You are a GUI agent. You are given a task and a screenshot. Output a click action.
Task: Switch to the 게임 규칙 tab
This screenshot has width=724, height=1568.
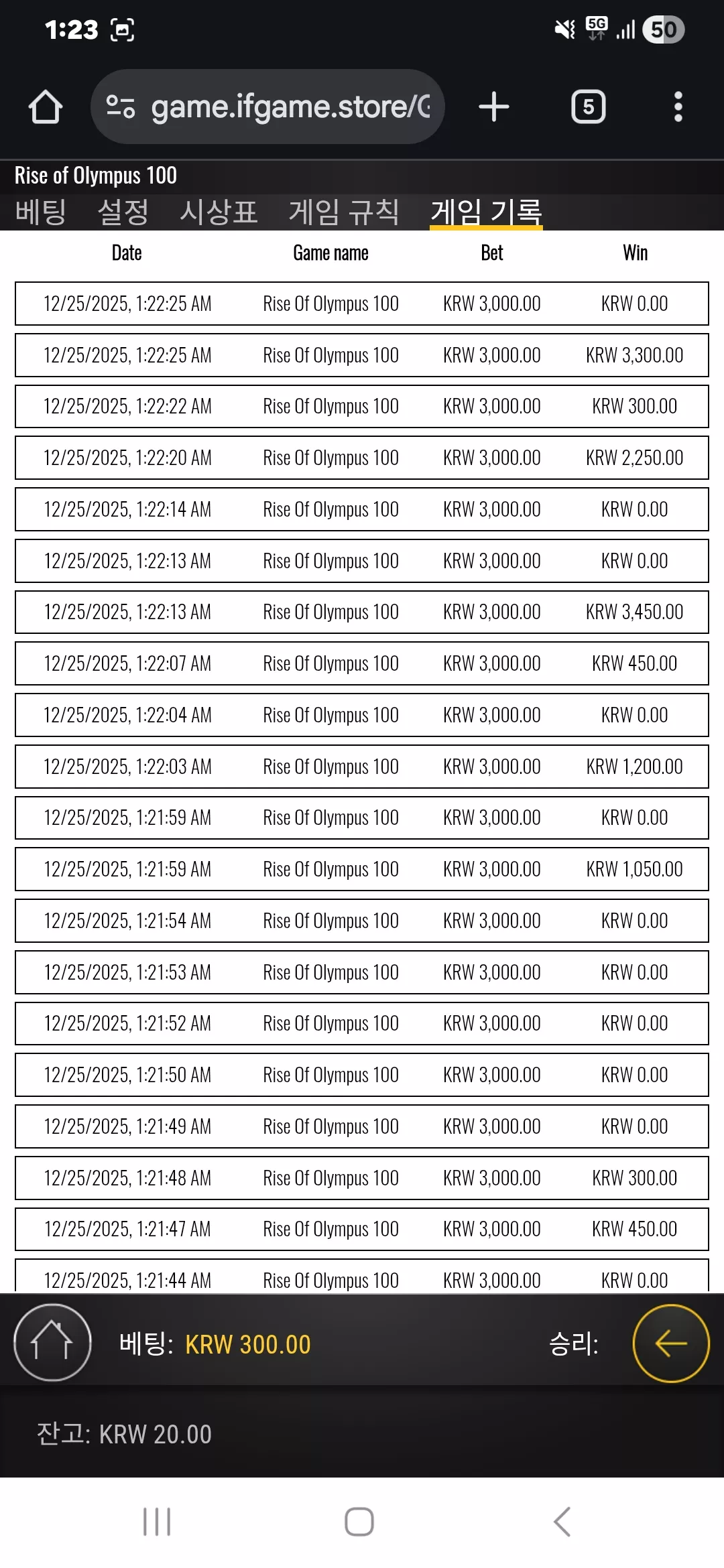(x=344, y=212)
